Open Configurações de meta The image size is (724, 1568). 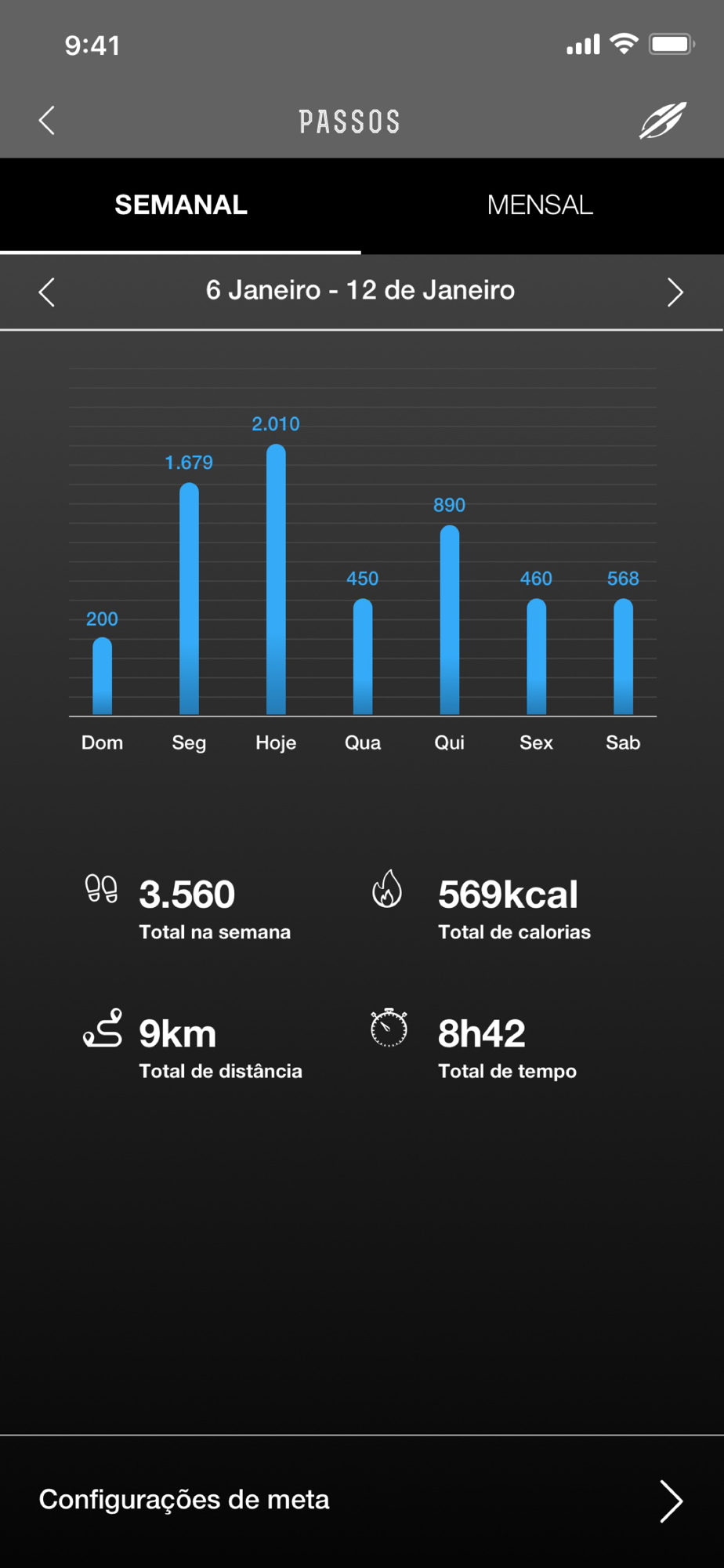362,1501
